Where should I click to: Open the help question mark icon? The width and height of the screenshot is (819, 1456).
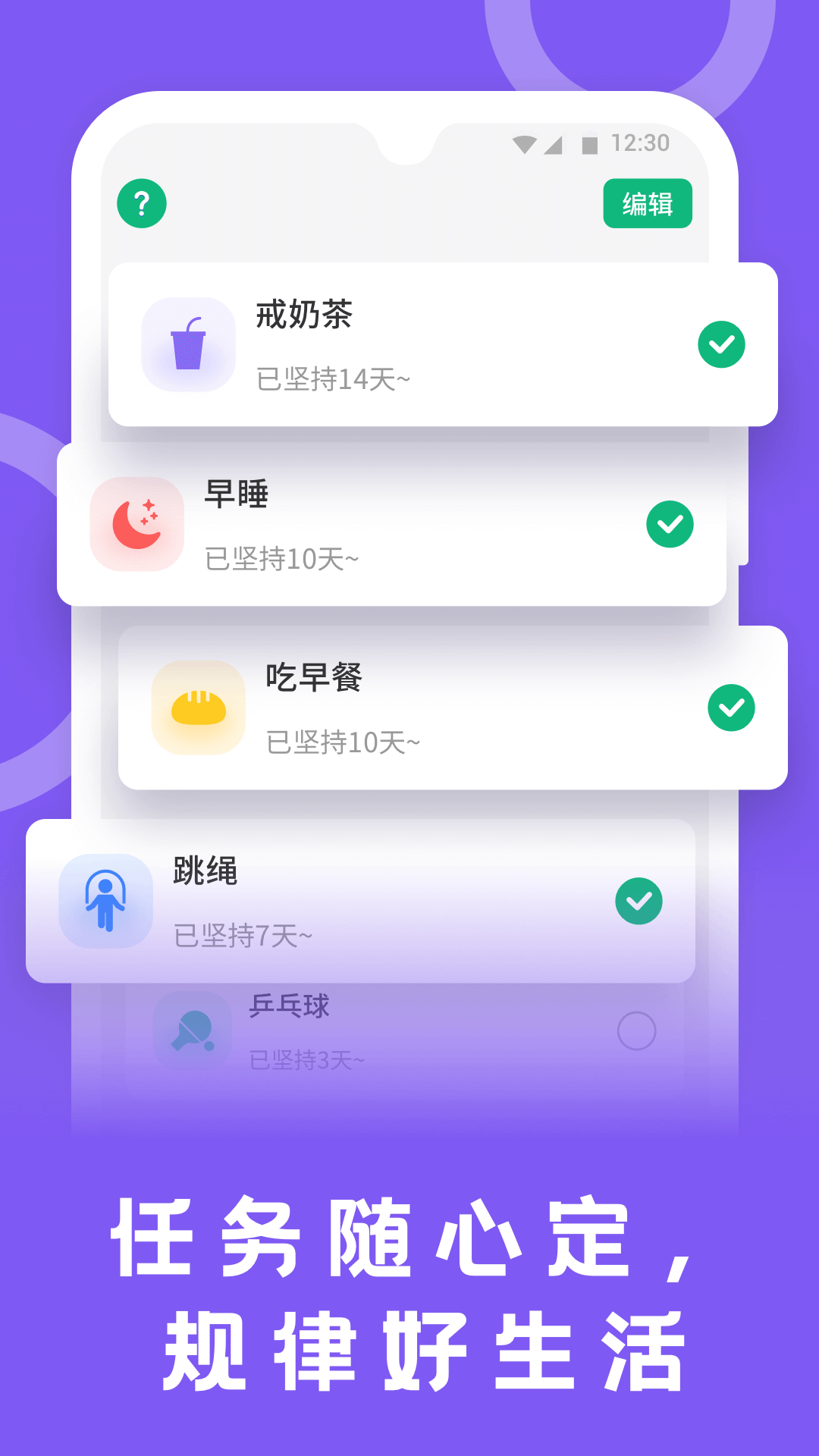click(141, 202)
